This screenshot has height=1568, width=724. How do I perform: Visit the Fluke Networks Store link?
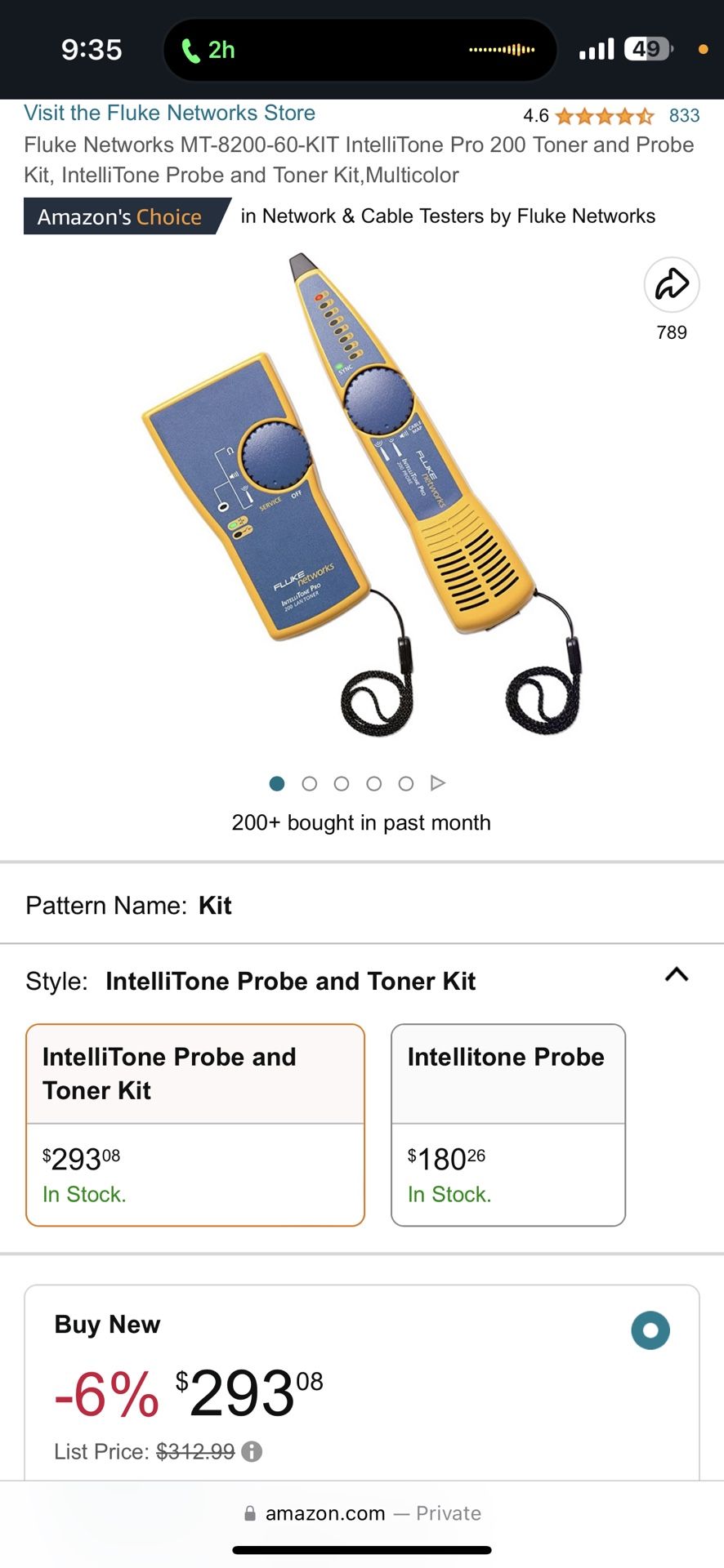(169, 113)
